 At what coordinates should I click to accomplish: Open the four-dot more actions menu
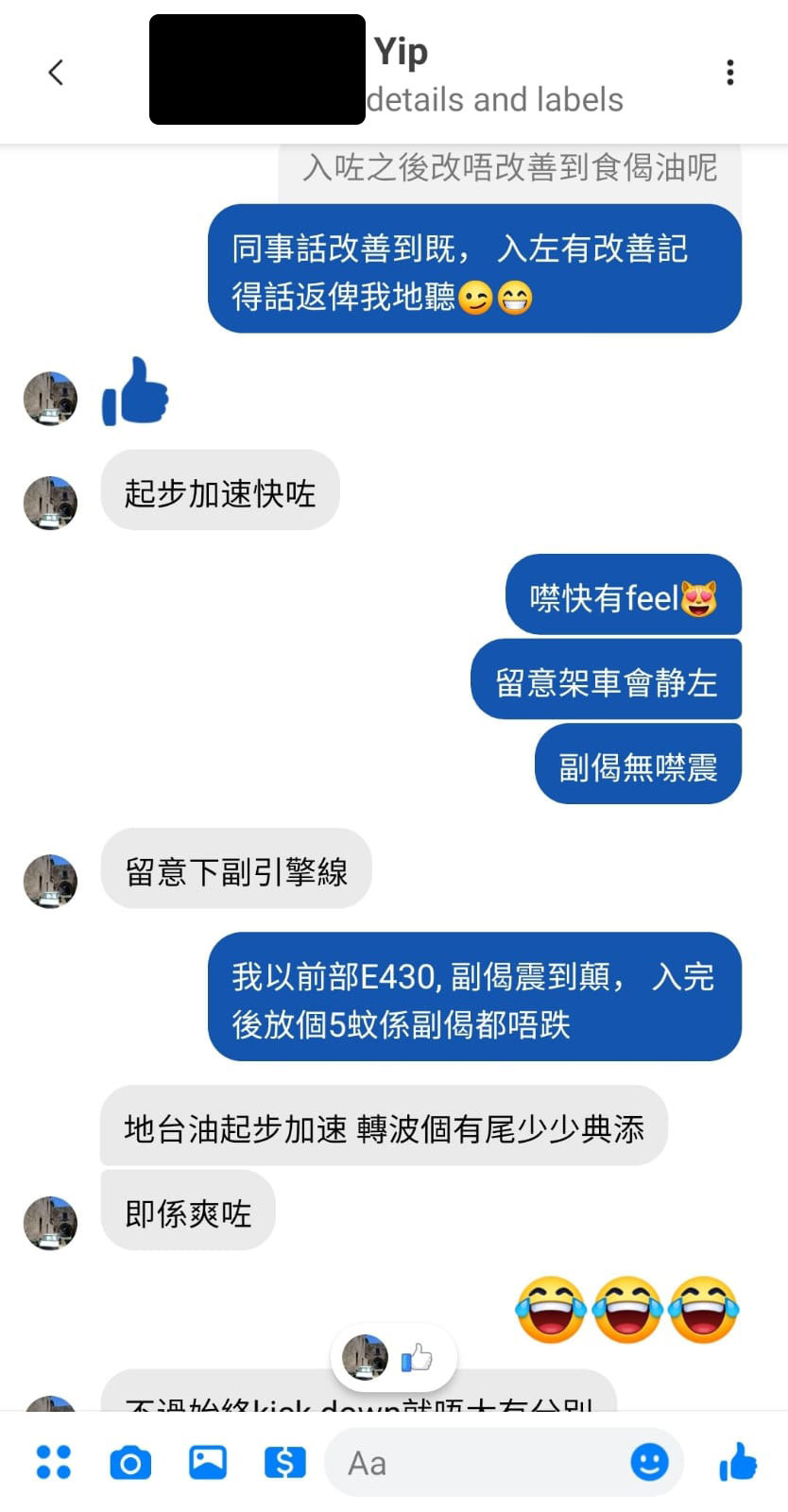click(x=52, y=1461)
